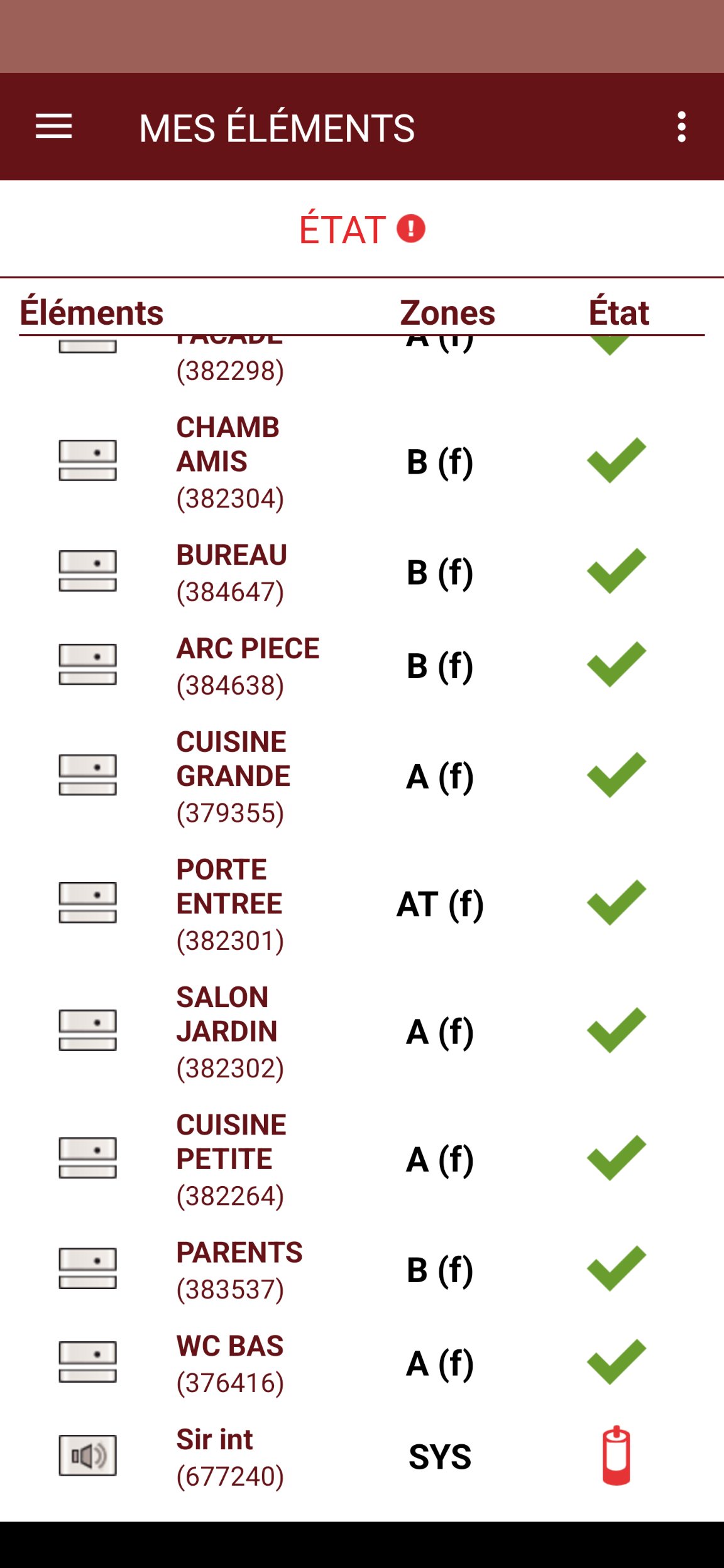The width and height of the screenshot is (724, 1568).
Task: Select the SALON JARDIN element
Action: pyautogui.click(x=226, y=1032)
